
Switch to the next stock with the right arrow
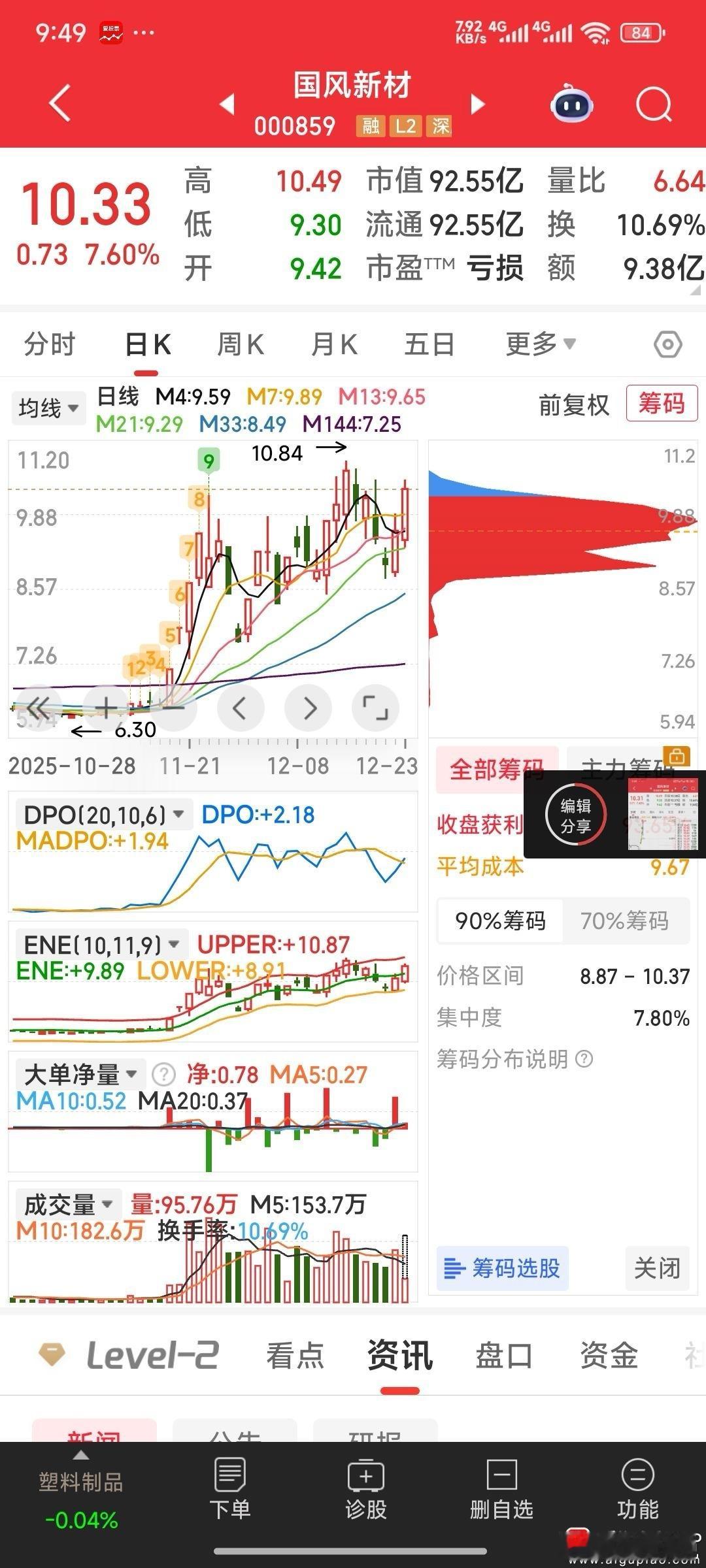pos(478,104)
